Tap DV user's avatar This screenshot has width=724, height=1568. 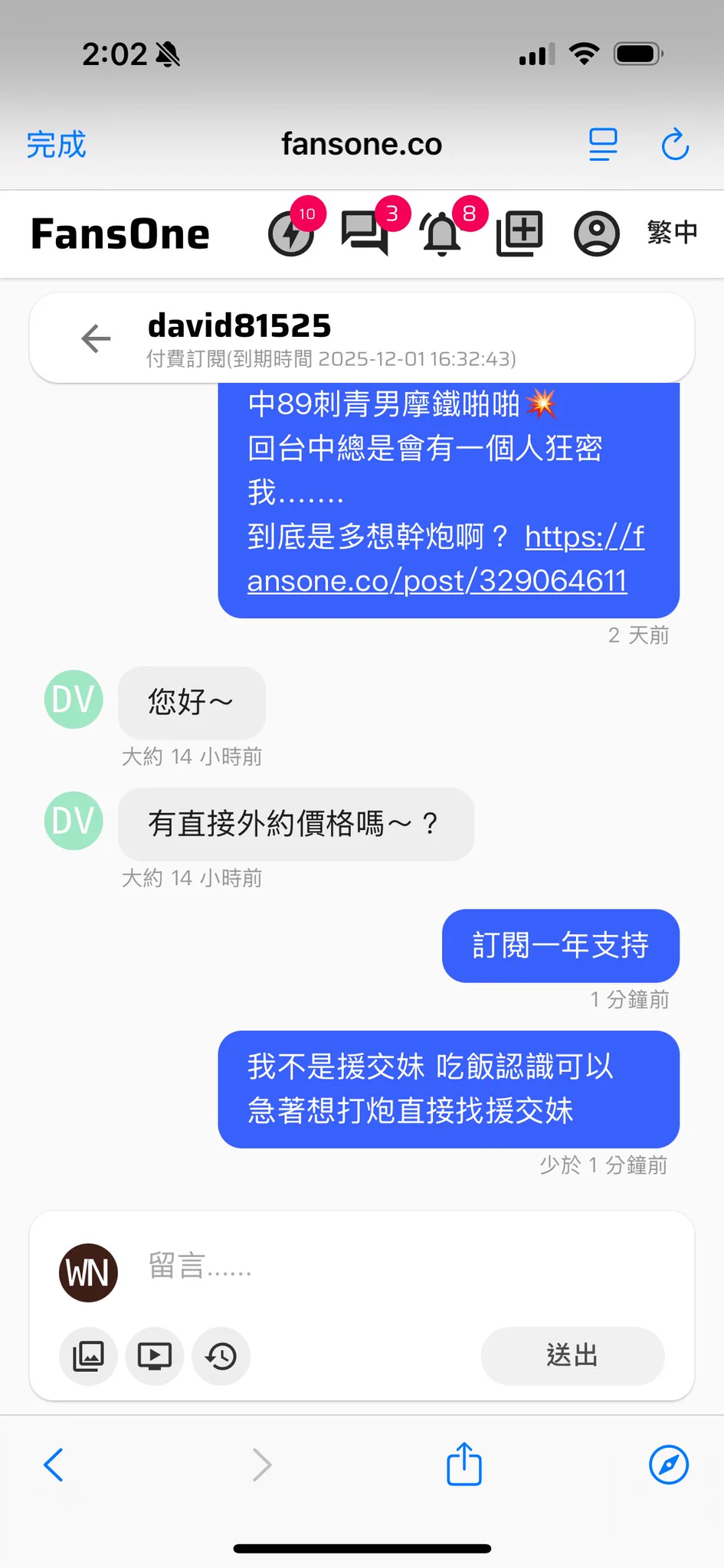click(x=73, y=699)
